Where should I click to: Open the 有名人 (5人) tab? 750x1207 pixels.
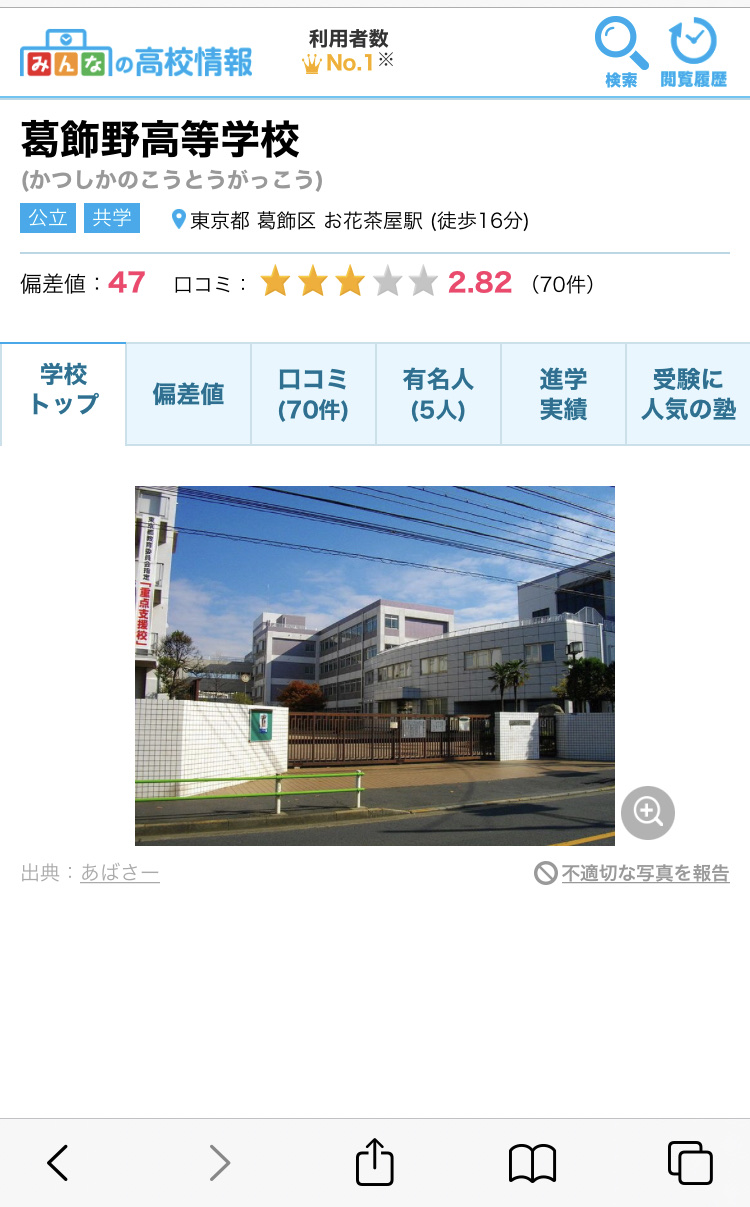438,394
